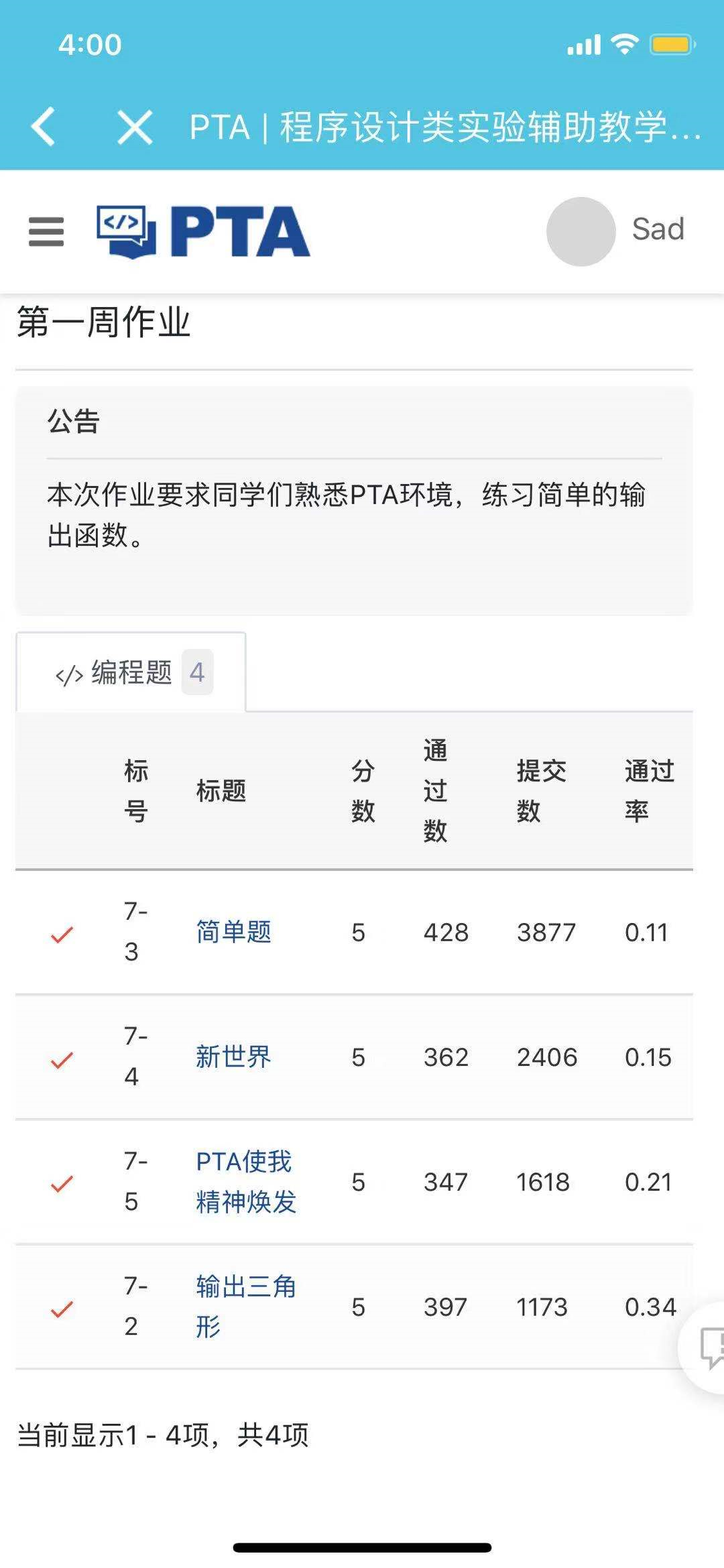Open problem 输出三角形
Screen dimensions: 724x1568
[x=245, y=1306]
